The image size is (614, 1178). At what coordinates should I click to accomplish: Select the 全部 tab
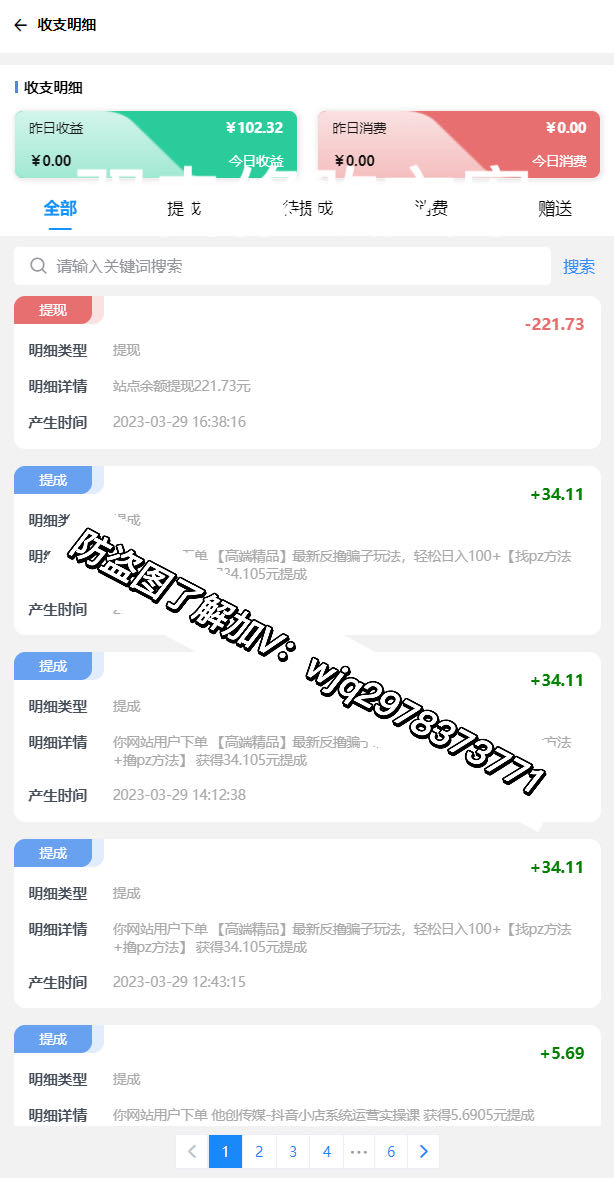coord(60,208)
